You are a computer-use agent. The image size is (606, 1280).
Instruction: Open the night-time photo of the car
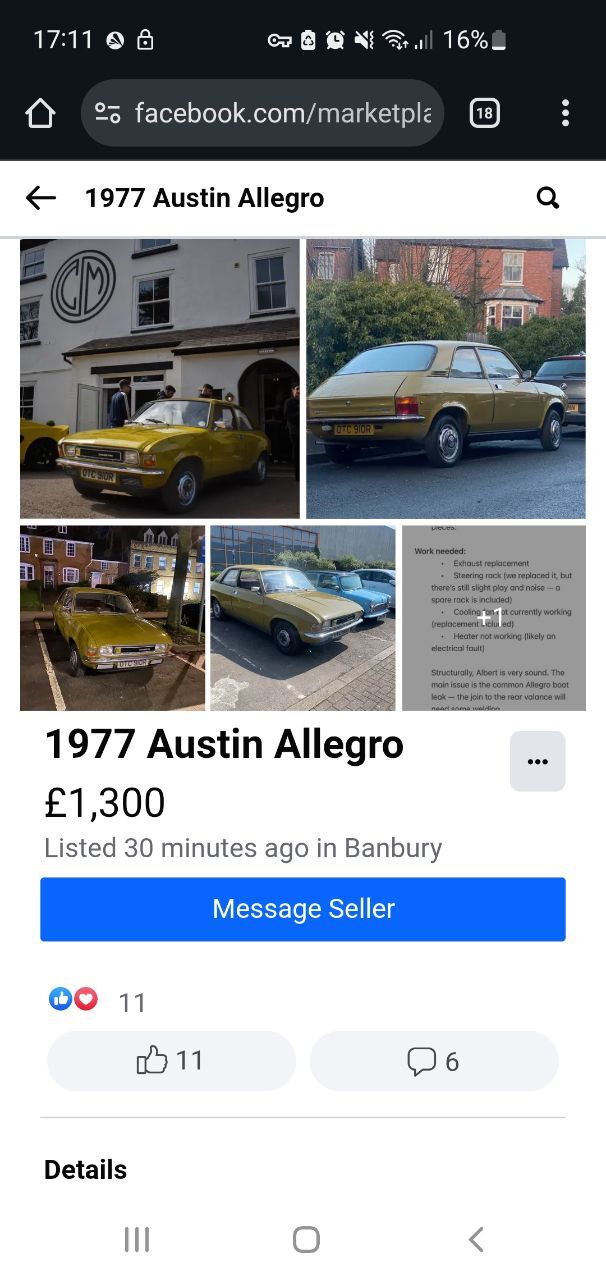[x=112, y=618]
